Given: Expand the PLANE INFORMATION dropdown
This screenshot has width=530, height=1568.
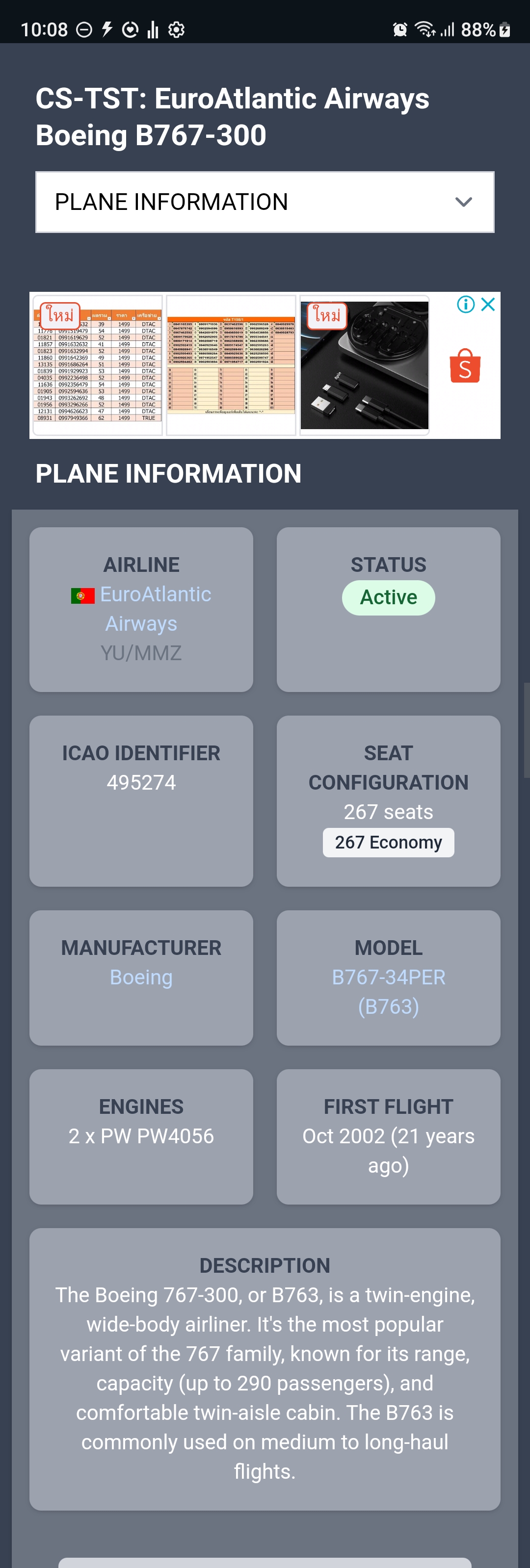Looking at the screenshot, I should (265, 202).
